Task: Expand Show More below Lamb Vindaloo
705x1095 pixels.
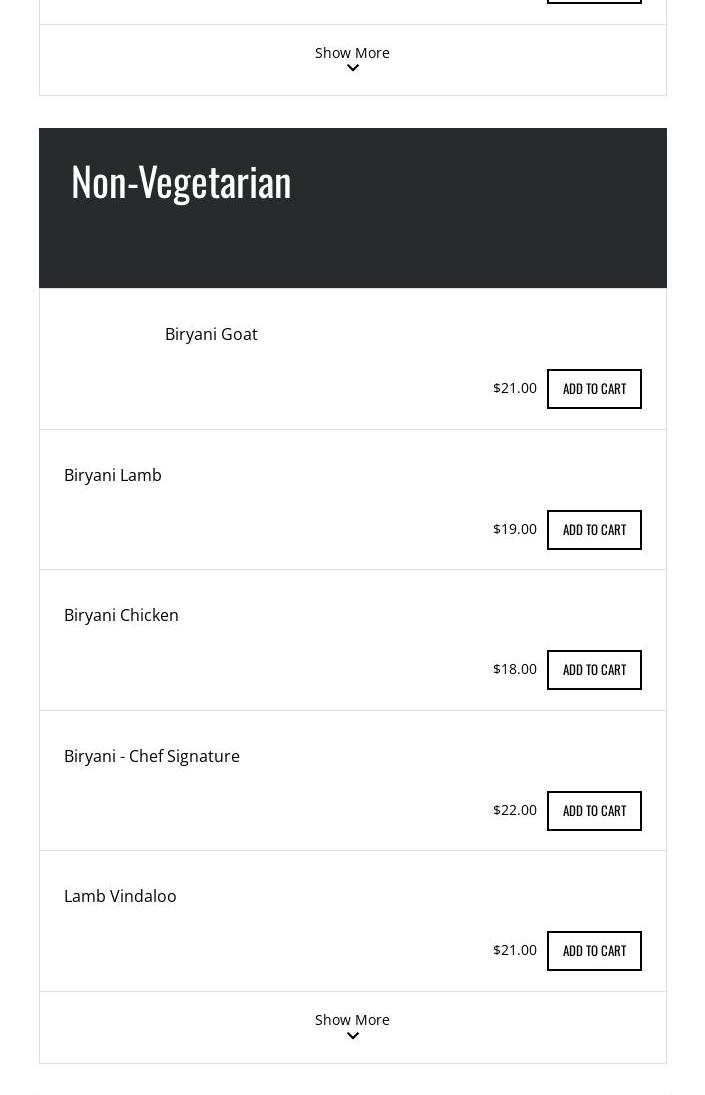Action: click(352, 1026)
